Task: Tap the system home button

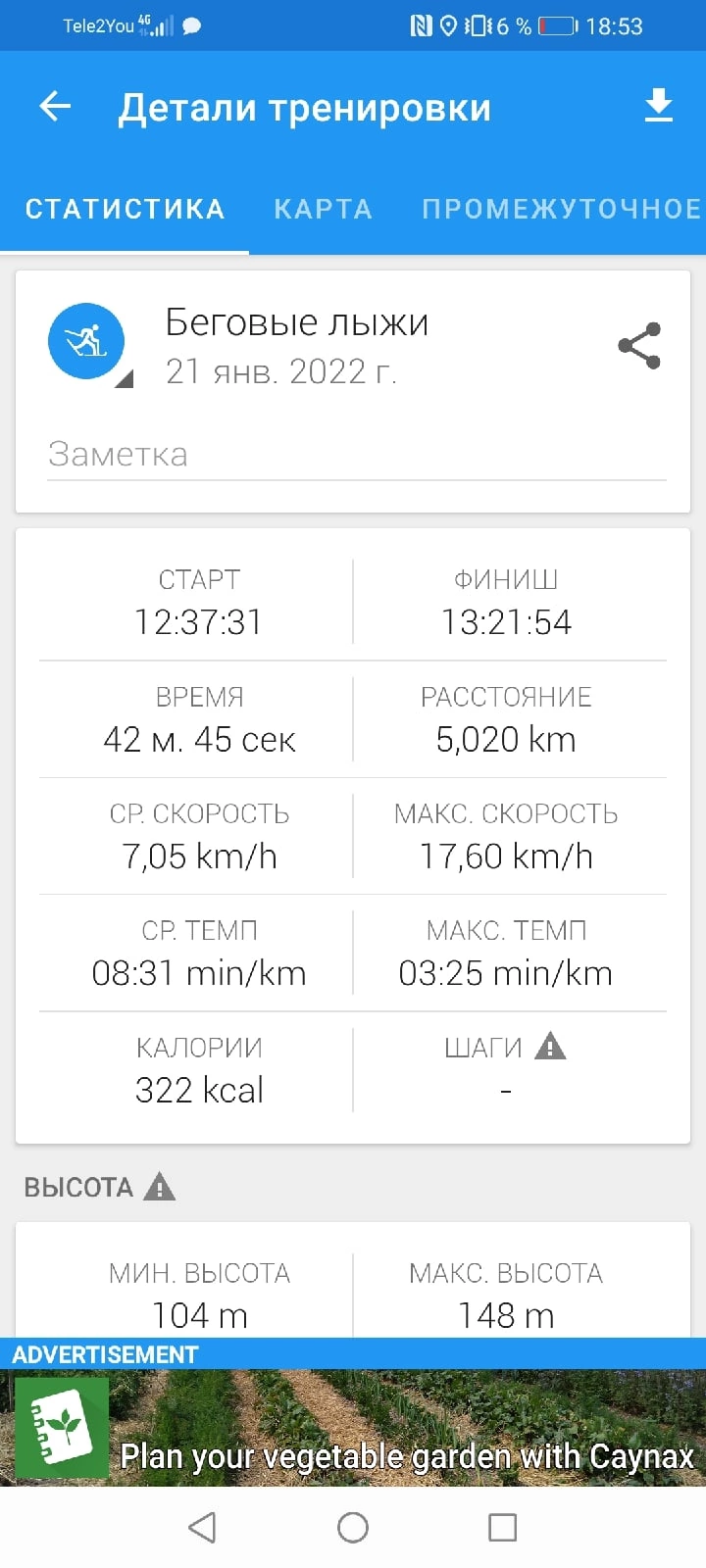Action: pyautogui.click(x=353, y=1527)
